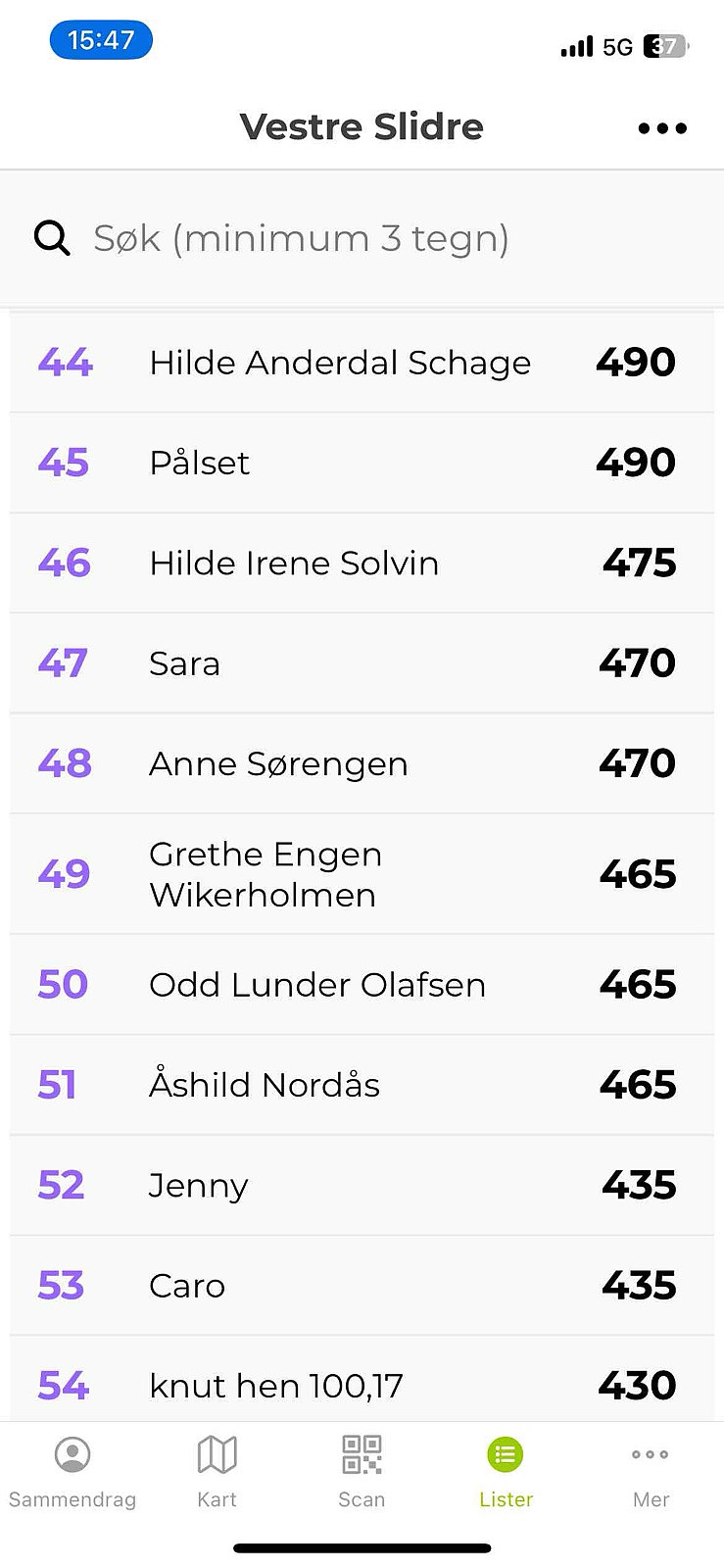Tap the search field Søk
Screen dimensions: 724x1568
tap(362, 238)
